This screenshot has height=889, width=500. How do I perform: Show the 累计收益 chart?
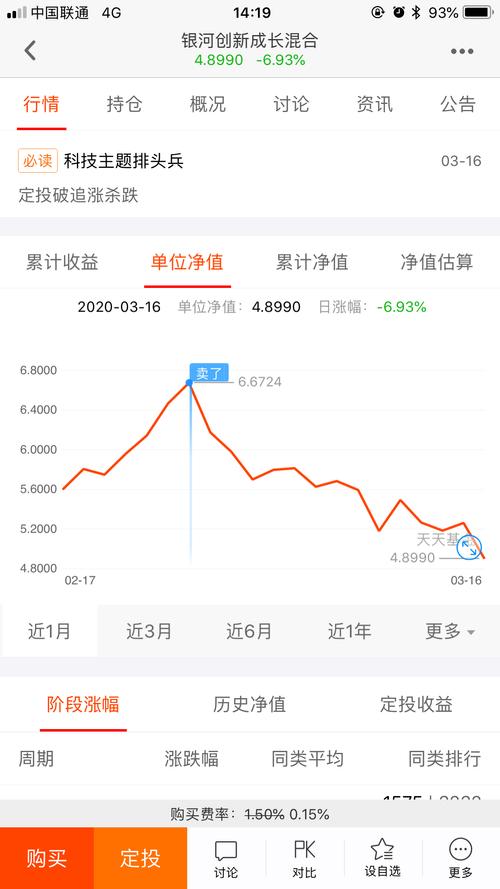point(62,262)
